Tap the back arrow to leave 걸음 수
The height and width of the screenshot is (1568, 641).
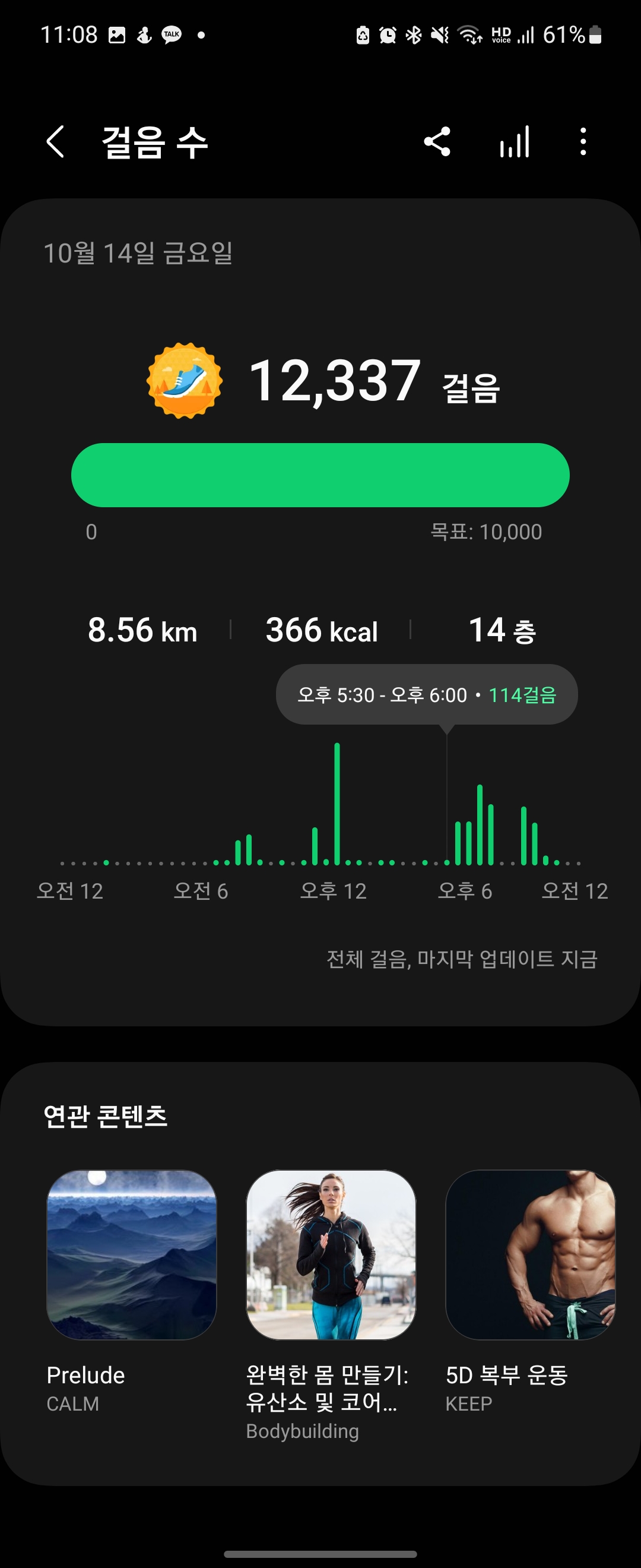(x=55, y=142)
